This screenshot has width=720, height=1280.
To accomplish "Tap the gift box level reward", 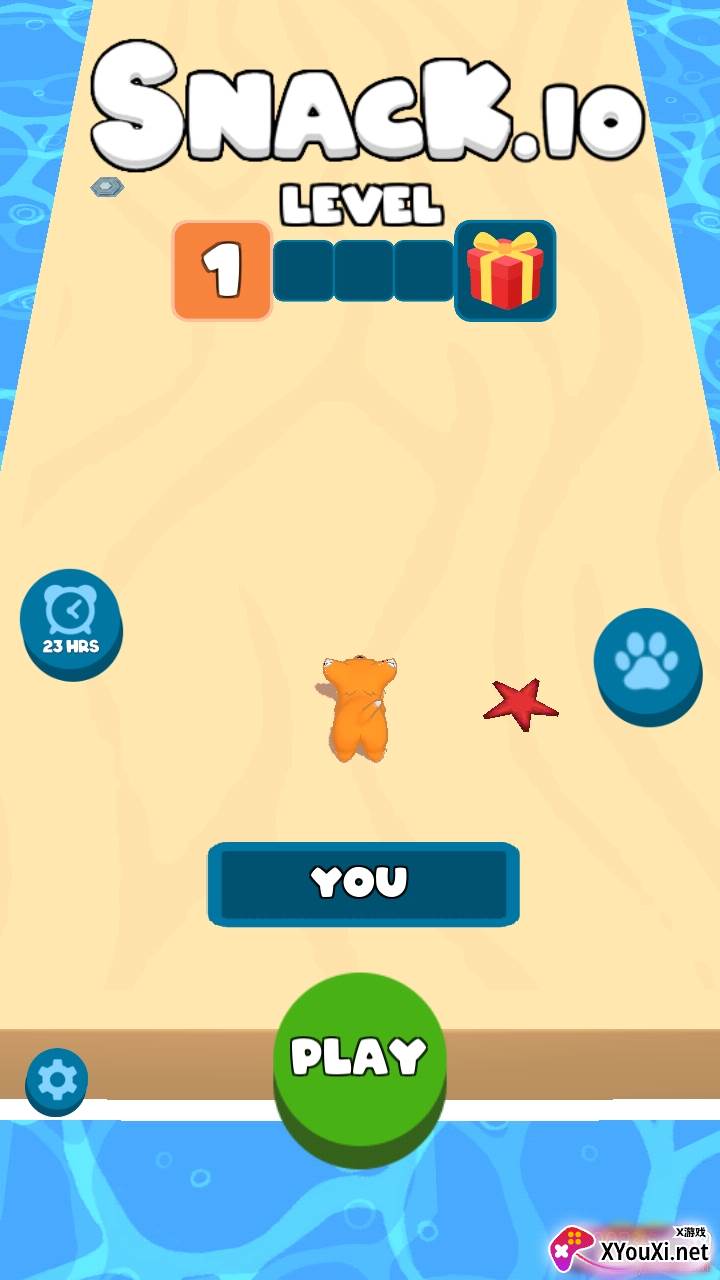I will click(505, 270).
